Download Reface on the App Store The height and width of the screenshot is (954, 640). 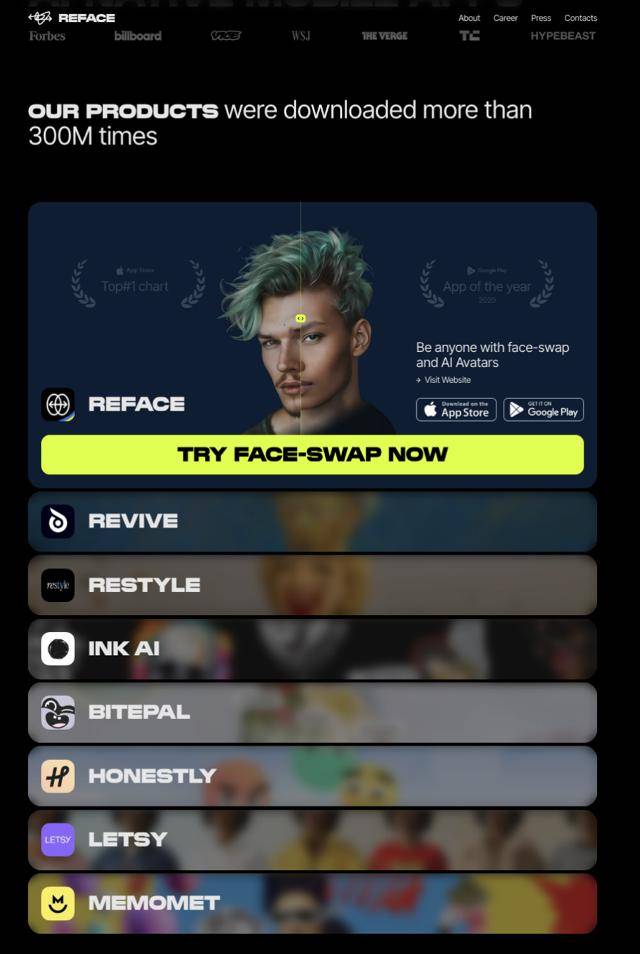coord(456,410)
